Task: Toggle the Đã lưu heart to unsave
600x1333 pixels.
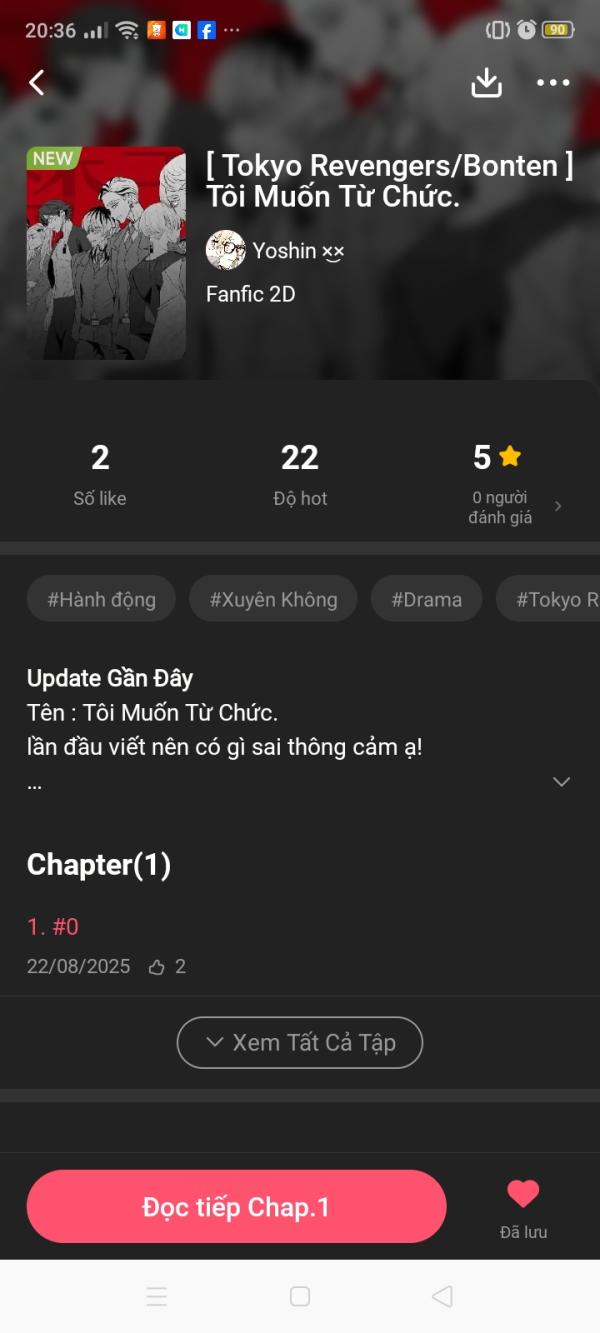Action: (523, 1195)
